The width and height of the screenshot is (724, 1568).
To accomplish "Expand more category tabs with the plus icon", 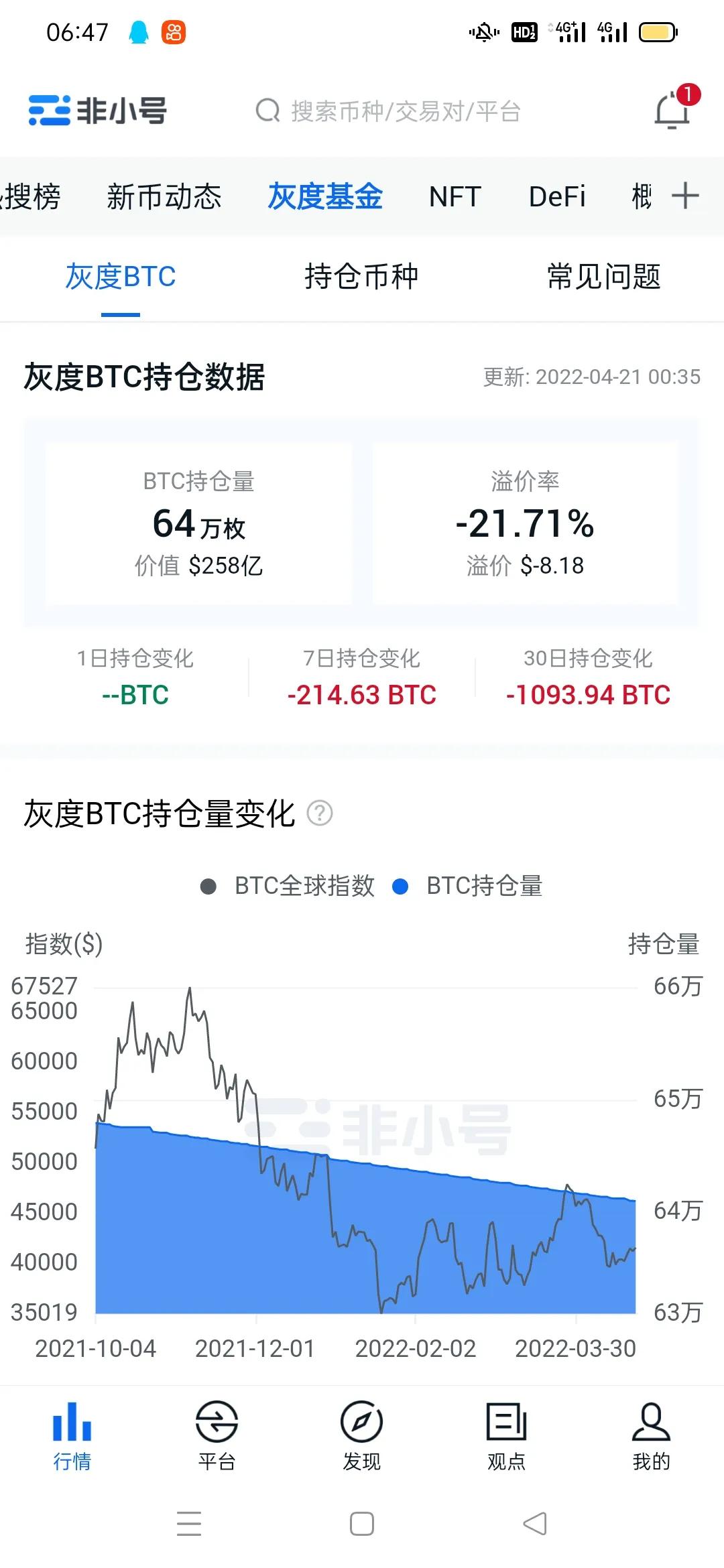I will pos(685,197).
